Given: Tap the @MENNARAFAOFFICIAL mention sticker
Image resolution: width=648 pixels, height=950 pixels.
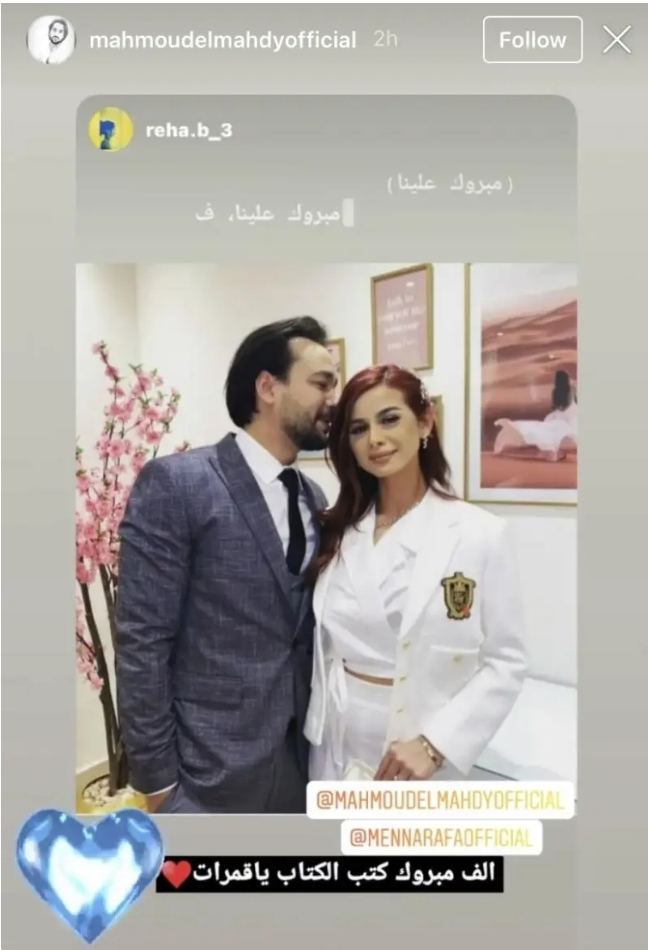Looking at the screenshot, I should 441,836.
